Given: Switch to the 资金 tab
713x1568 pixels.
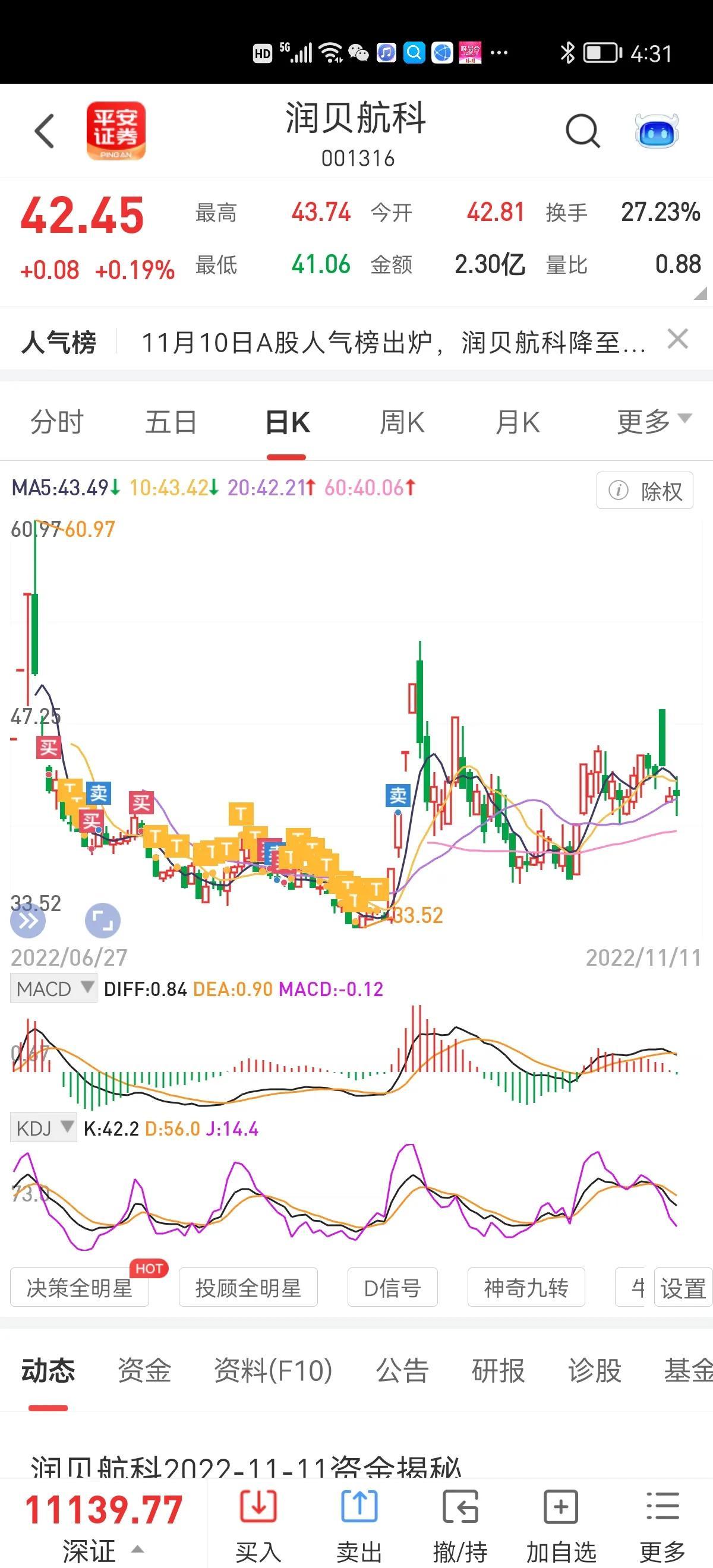Looking at the screenshot, I should [144, 1370].
